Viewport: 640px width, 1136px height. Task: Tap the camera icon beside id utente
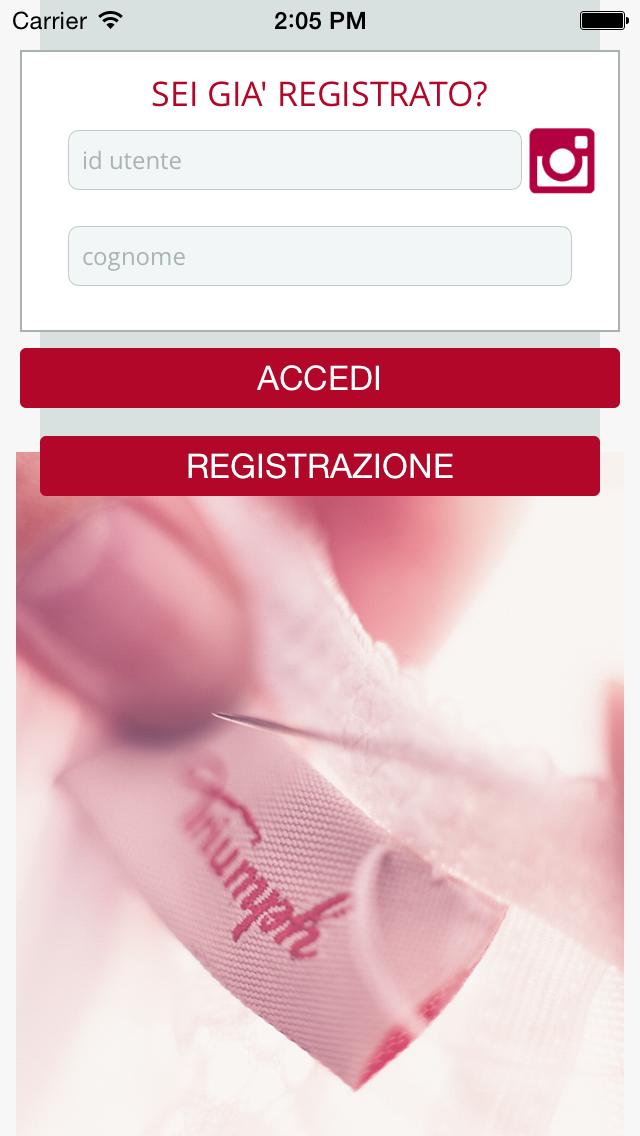click(x=561, y=160)
